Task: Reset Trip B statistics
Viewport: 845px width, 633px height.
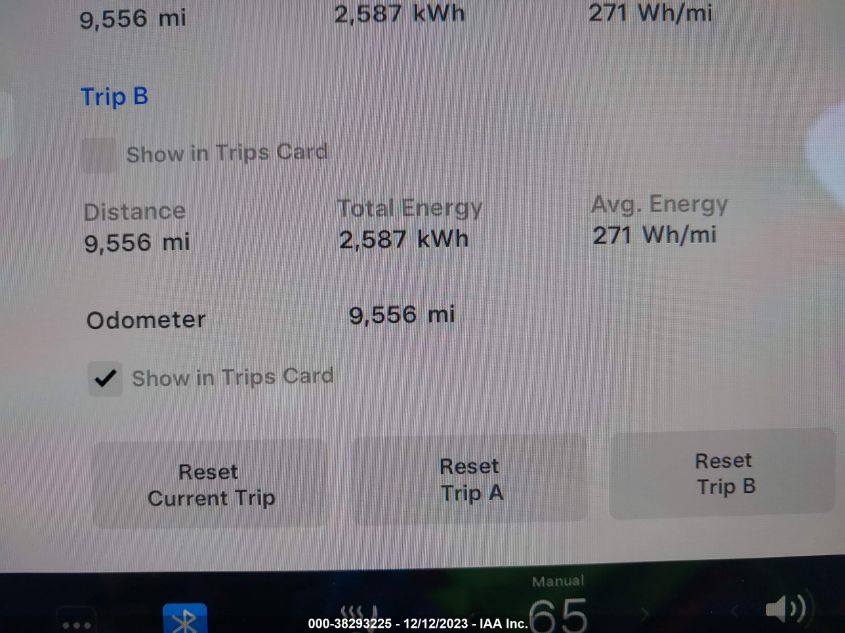Action: (x=724, y=474)
